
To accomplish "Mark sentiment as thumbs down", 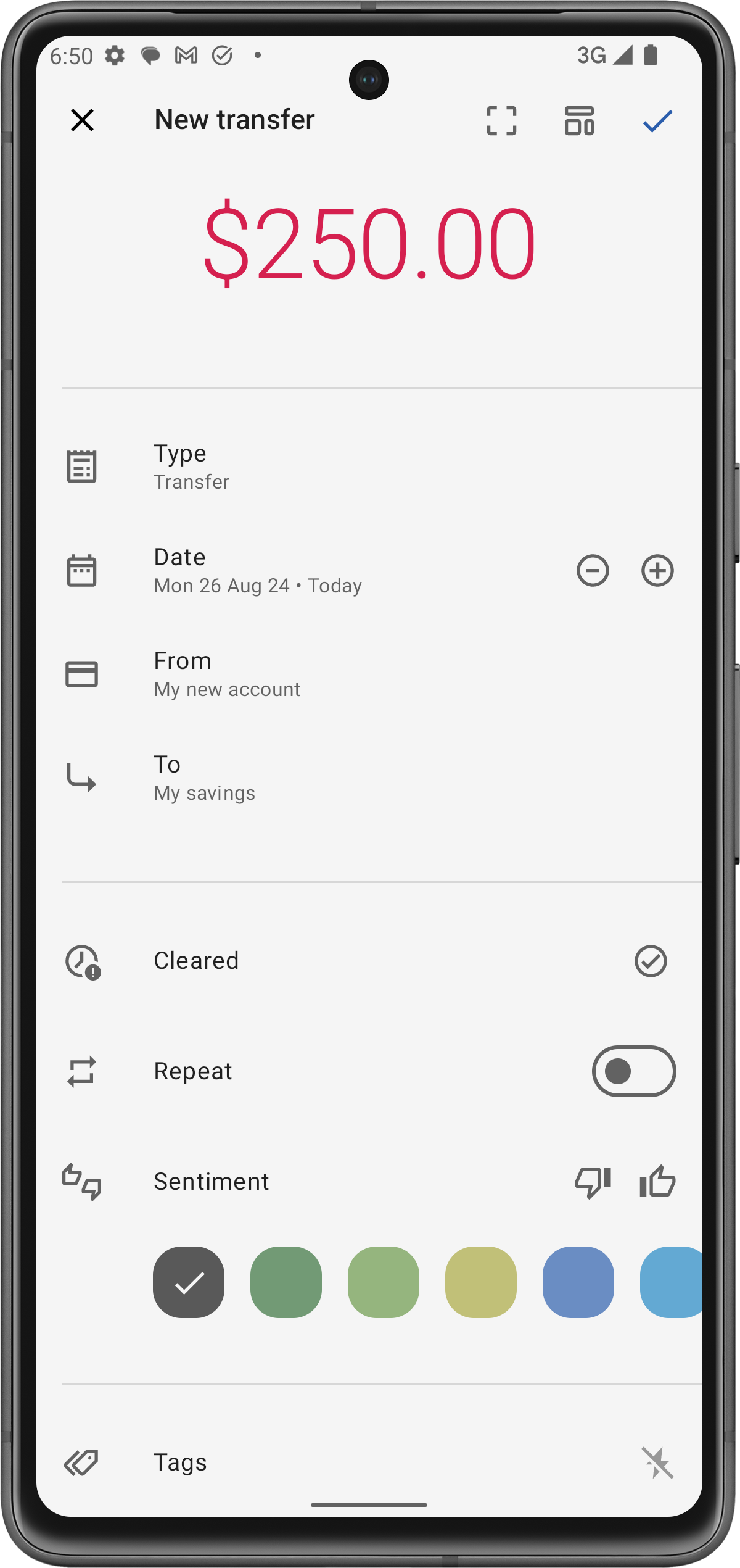I will [x=593, y=1182].
